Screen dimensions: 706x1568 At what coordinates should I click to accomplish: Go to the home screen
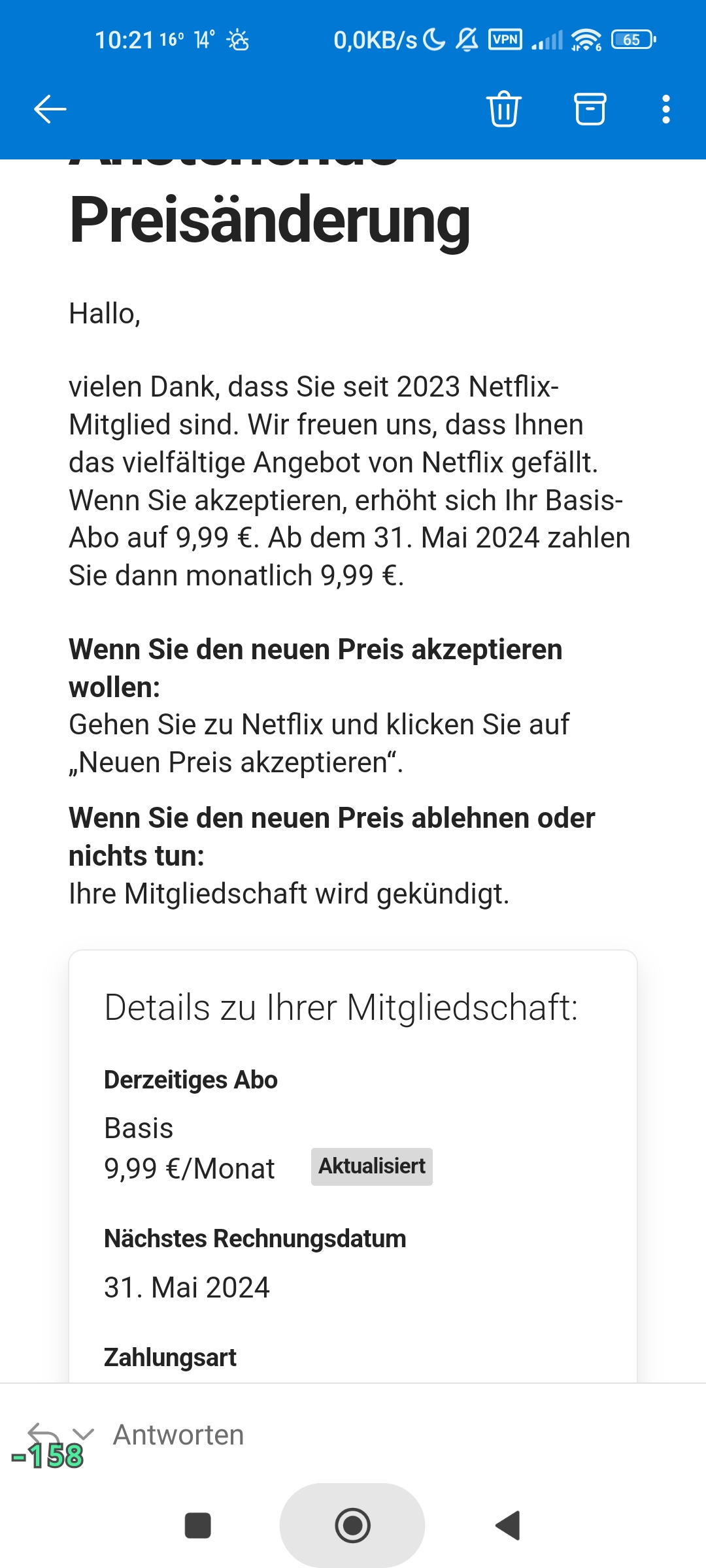[352, 1526]
